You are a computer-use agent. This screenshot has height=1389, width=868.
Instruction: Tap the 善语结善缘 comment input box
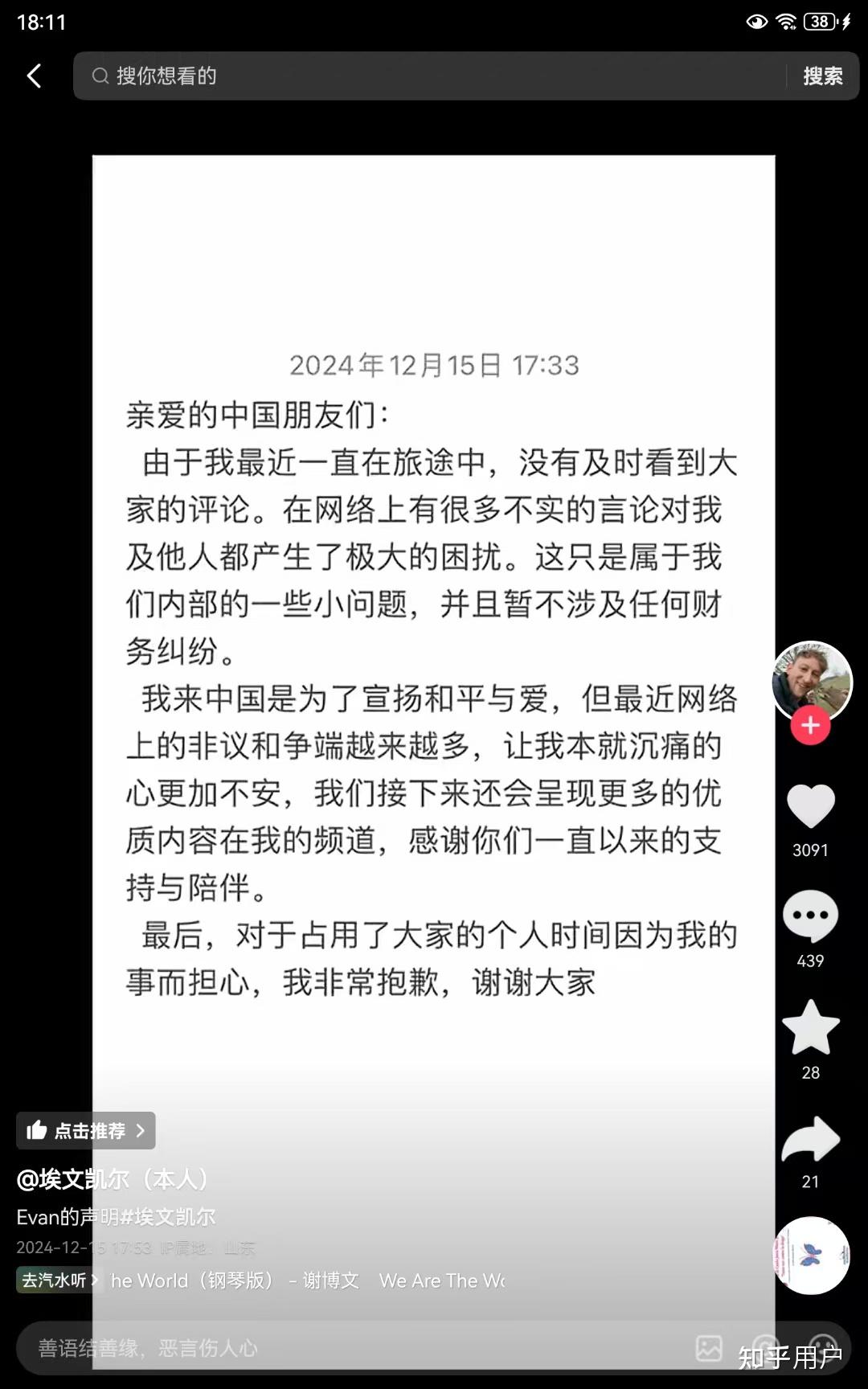[321, 1348]
